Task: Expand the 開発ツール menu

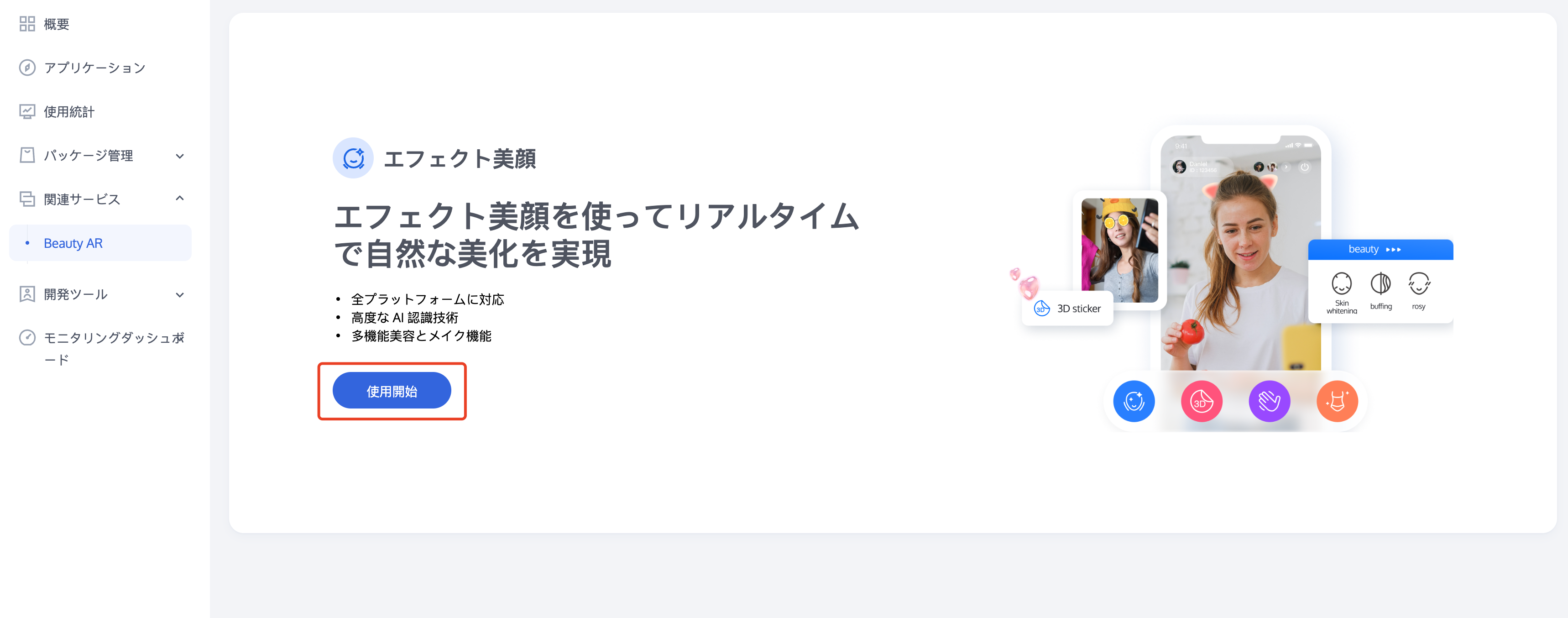Action: point(100,295)
